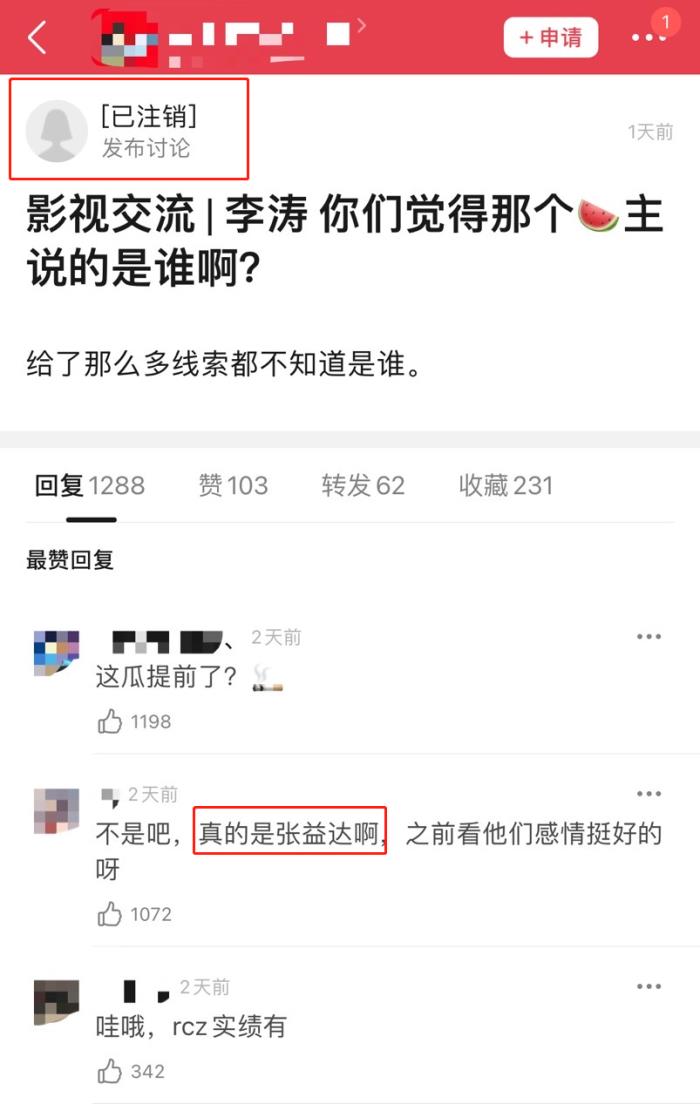Image resolution: width=700 pixels, height=1104 pixels.
Task: Switch to the 转发 62 tab
Action: (363, 486)
